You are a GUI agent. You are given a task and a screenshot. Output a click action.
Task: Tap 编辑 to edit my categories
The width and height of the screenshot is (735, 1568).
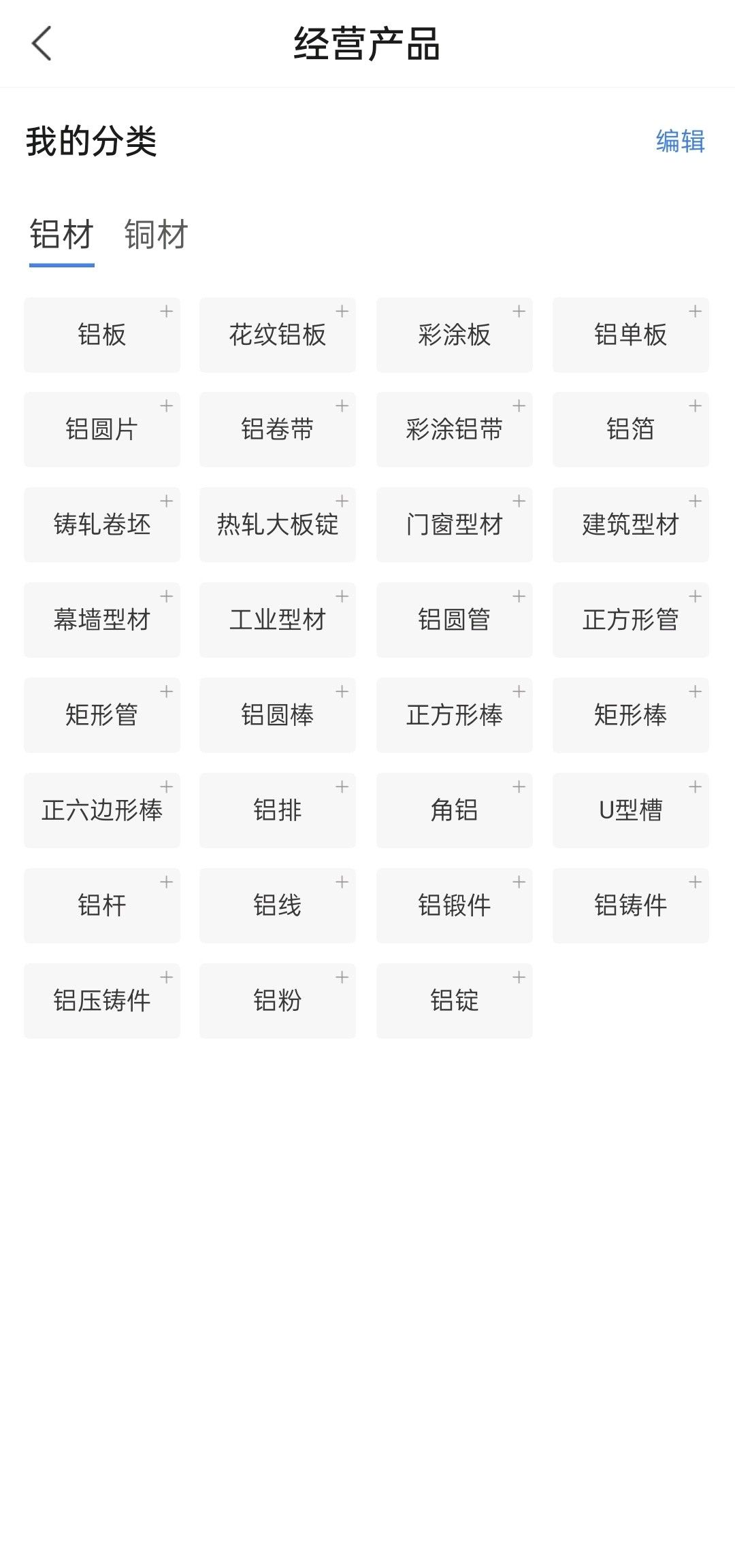680,141
